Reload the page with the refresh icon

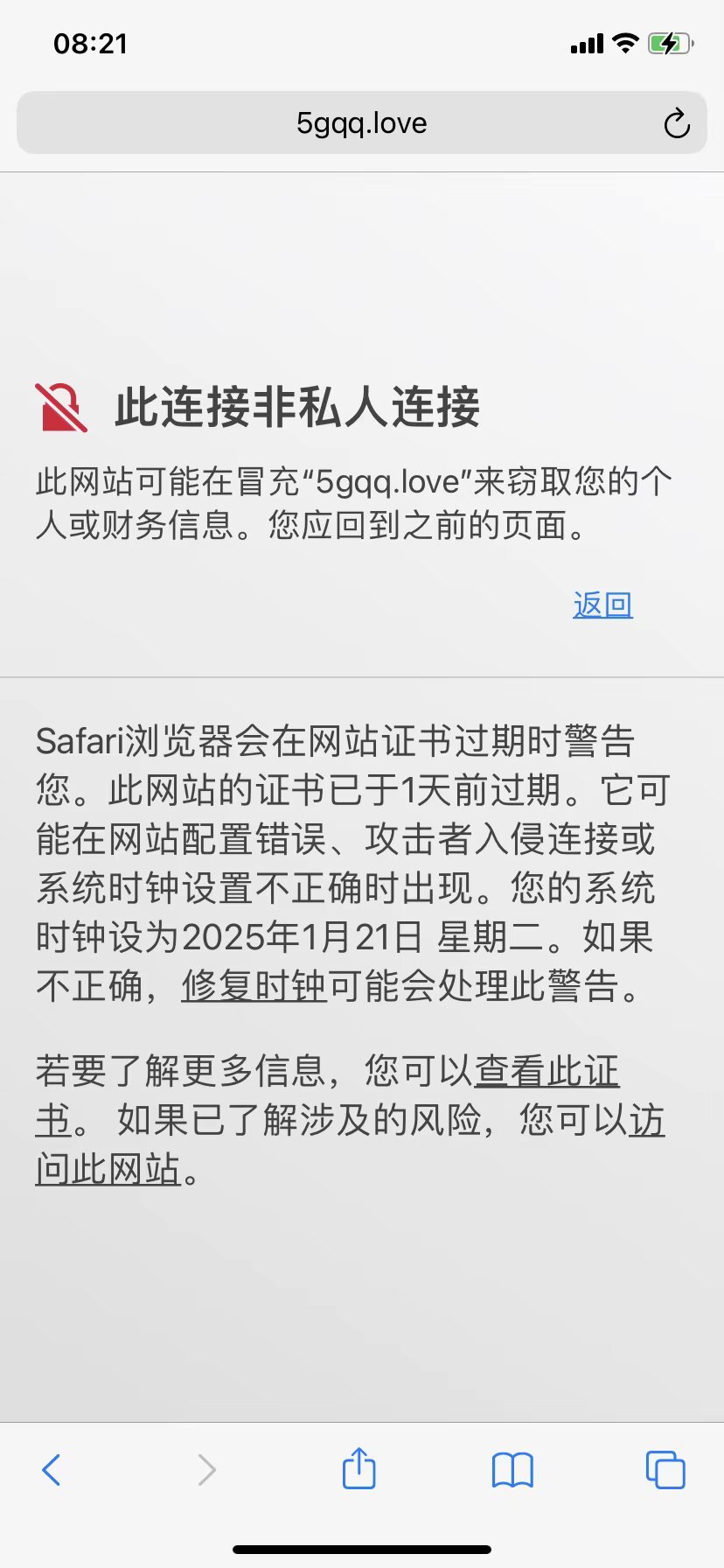click(x=676, y=123)
